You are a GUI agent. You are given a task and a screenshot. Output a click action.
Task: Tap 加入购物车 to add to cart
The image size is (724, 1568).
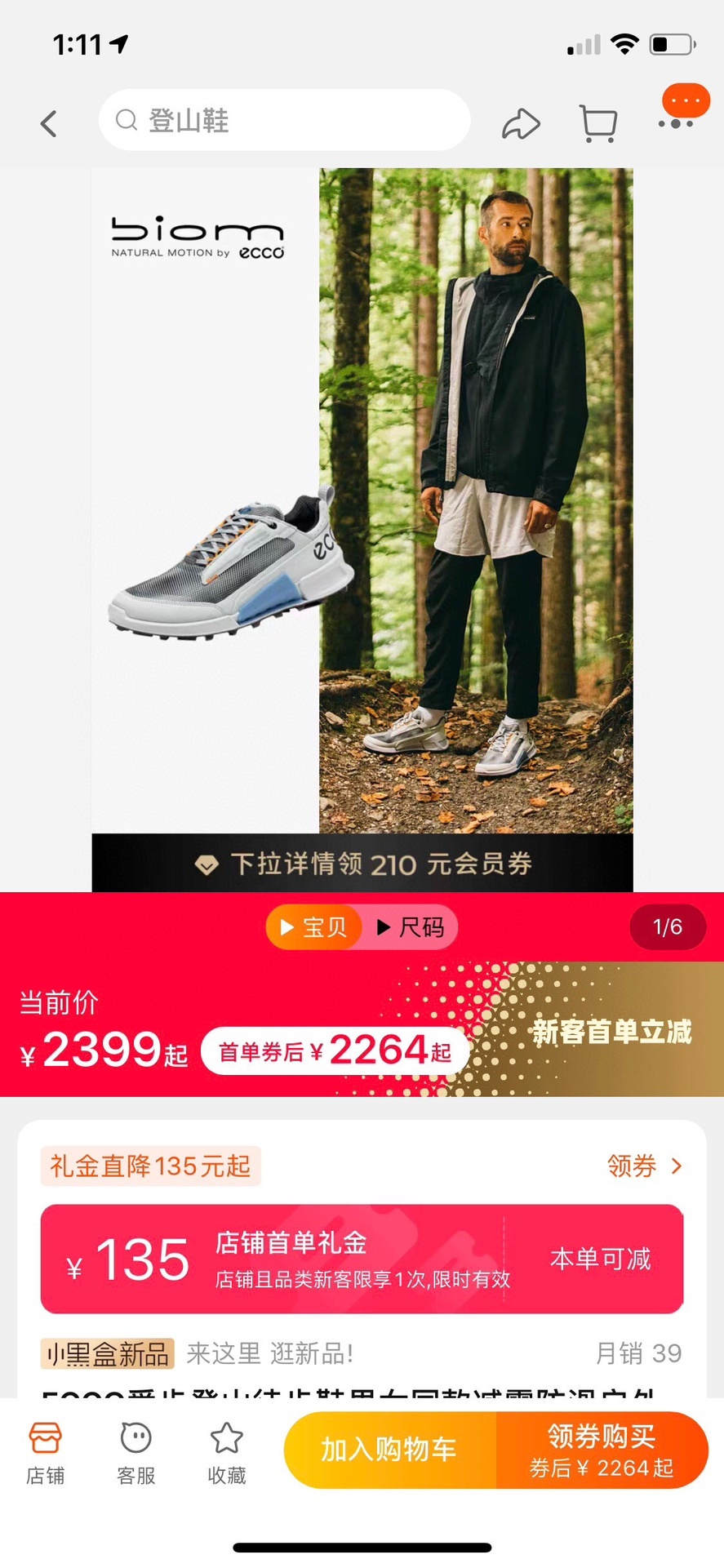389,1450
